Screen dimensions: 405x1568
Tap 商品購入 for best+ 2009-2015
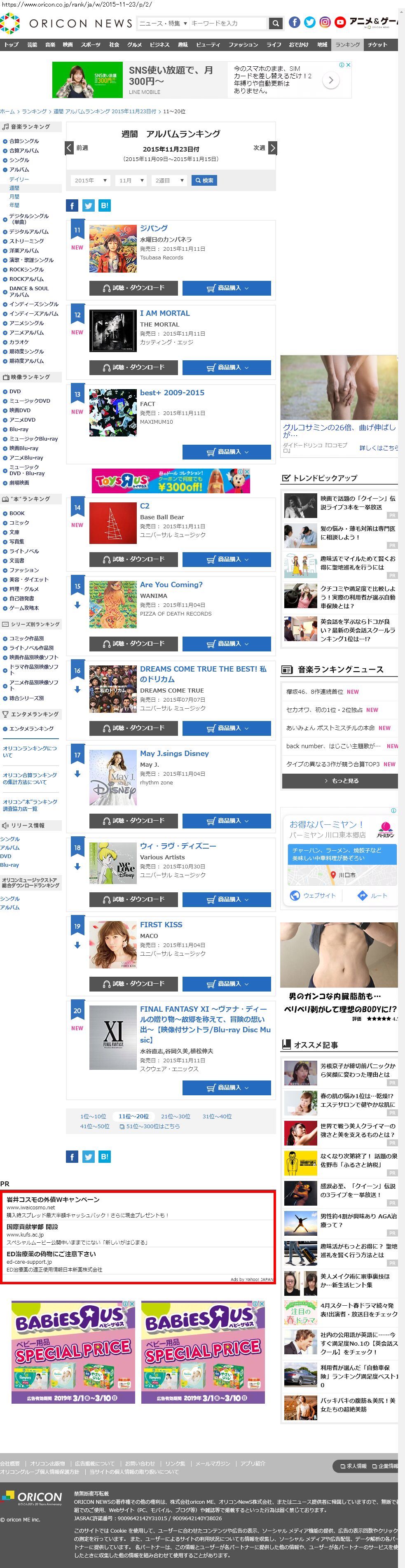227,452
